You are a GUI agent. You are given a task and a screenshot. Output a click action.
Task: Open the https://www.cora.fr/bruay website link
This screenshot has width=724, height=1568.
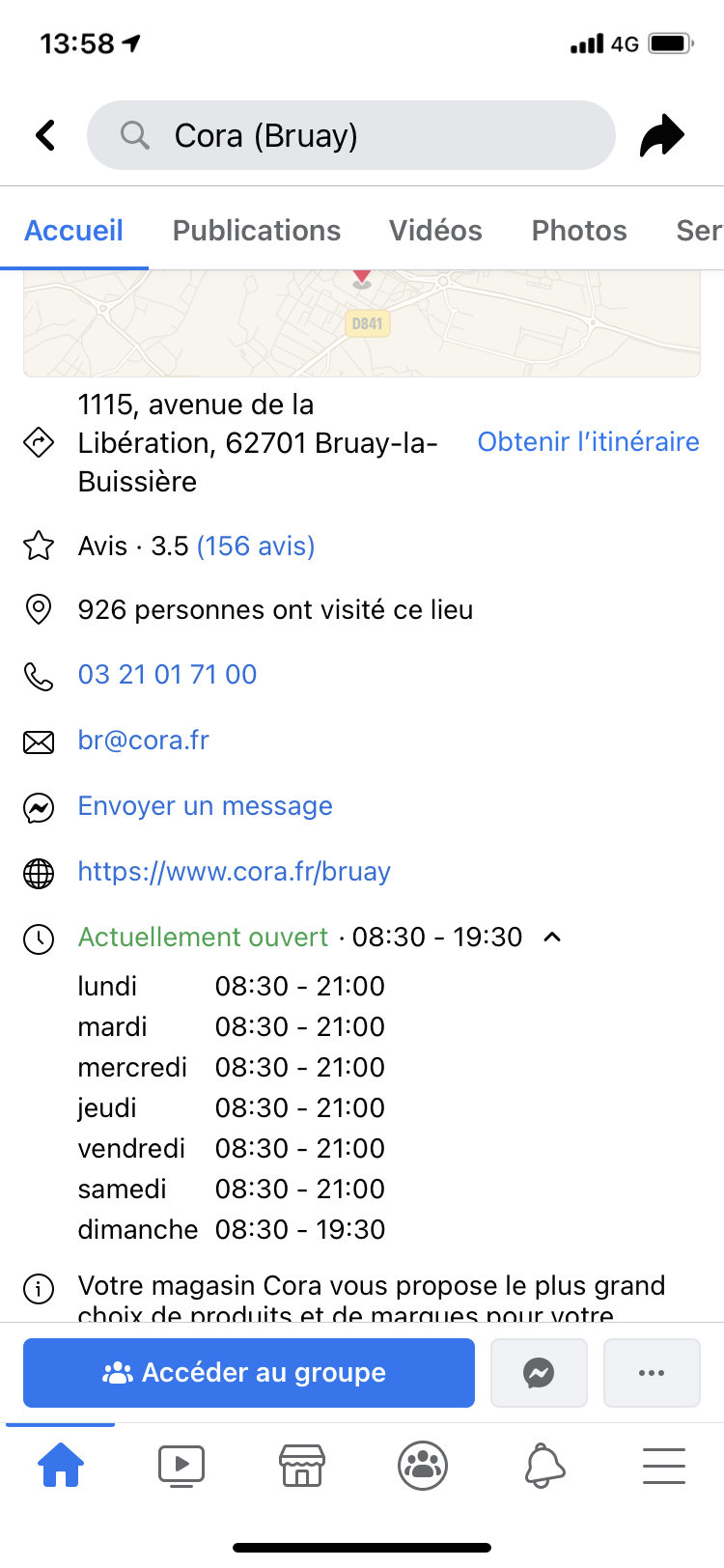click(x=235, y=872)
